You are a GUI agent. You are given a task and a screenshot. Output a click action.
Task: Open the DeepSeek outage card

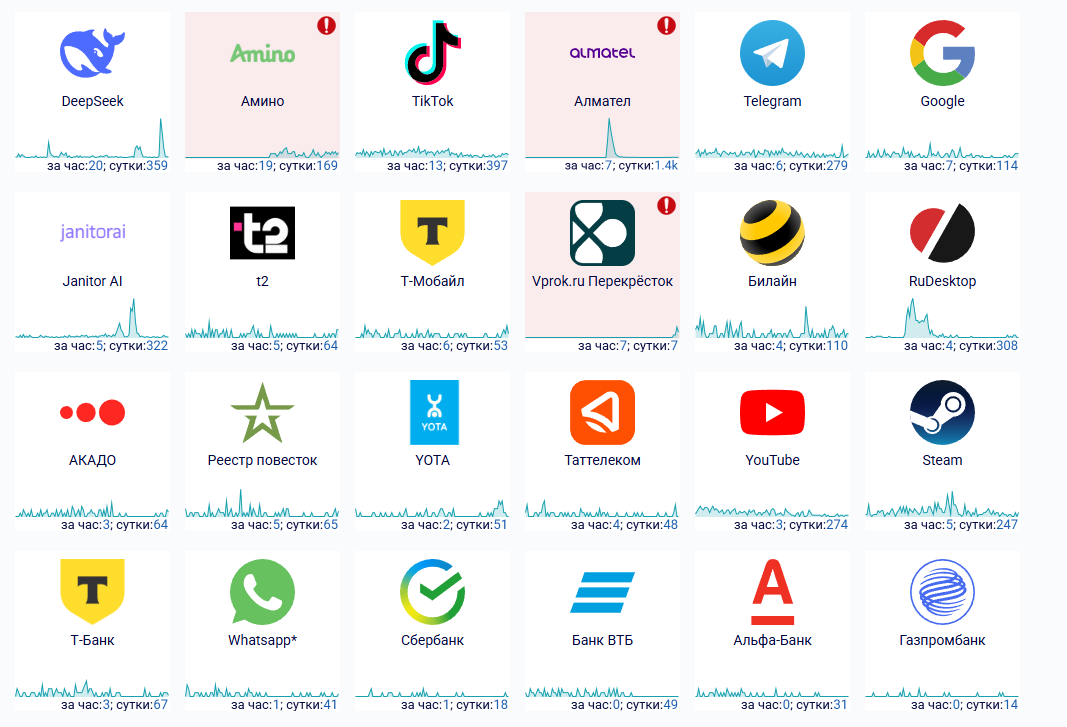[x=92, y=70]
